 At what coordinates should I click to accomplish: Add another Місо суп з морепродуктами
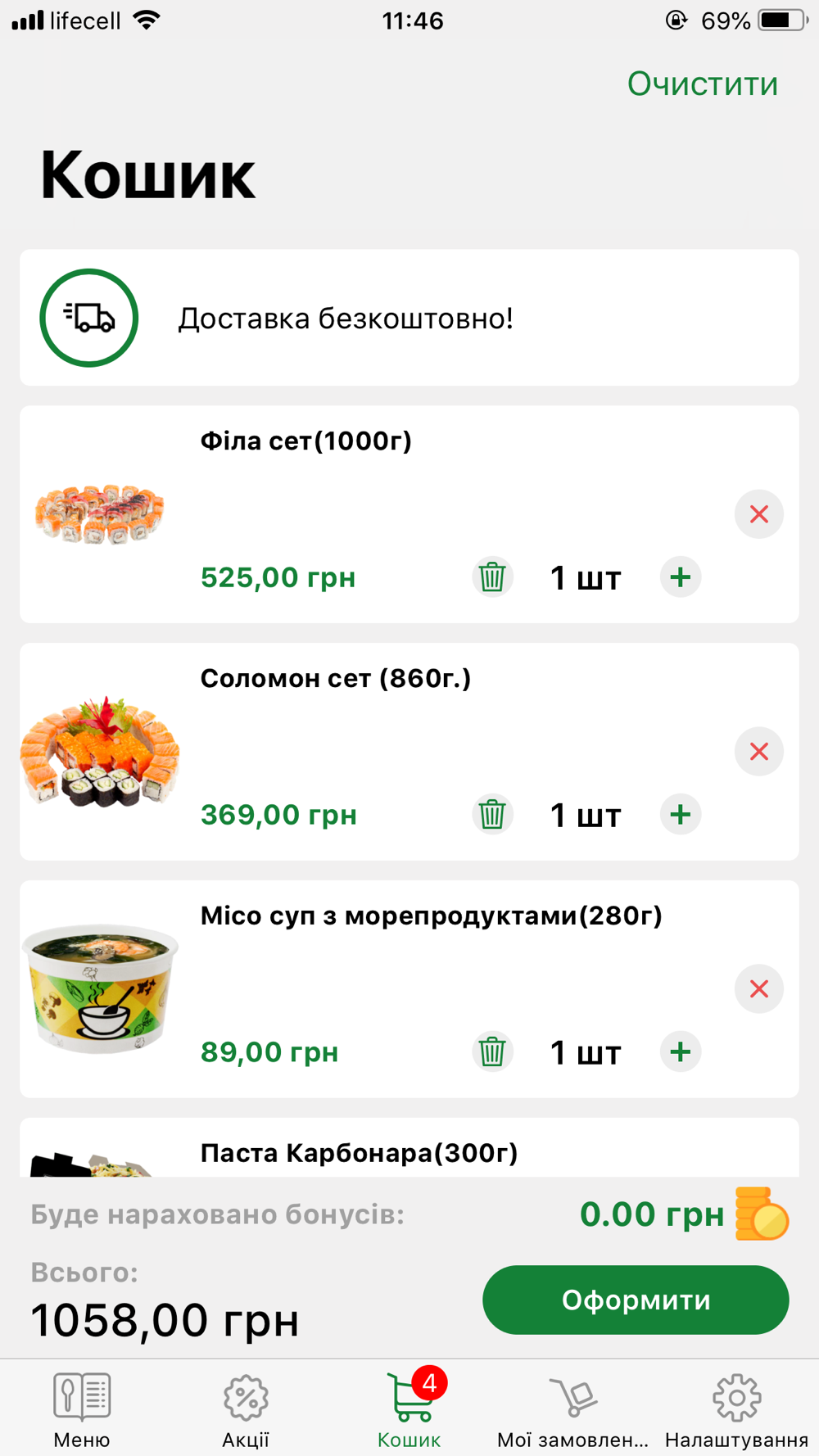(x=681, y=1052)
